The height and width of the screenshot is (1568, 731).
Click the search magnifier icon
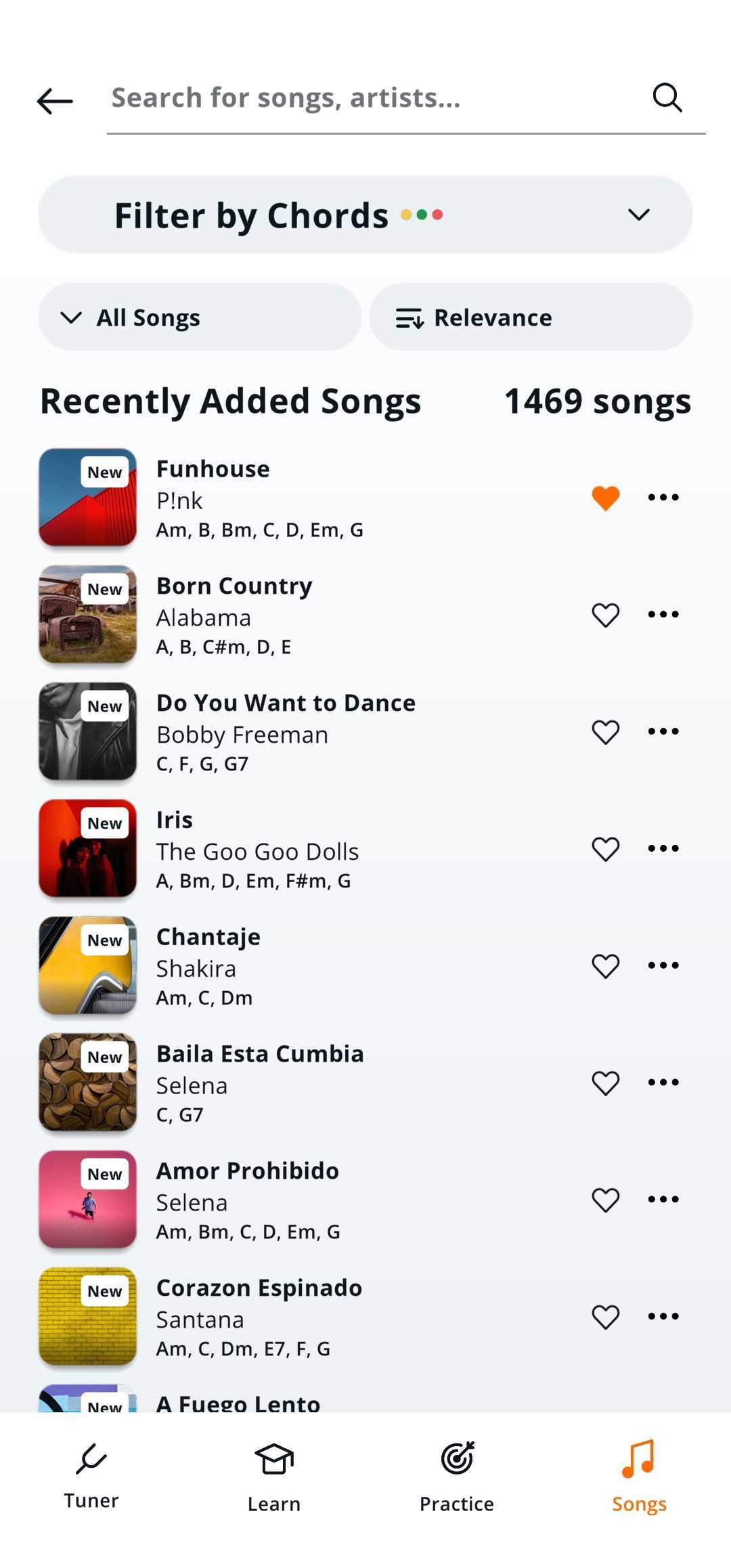click(667, 97)
